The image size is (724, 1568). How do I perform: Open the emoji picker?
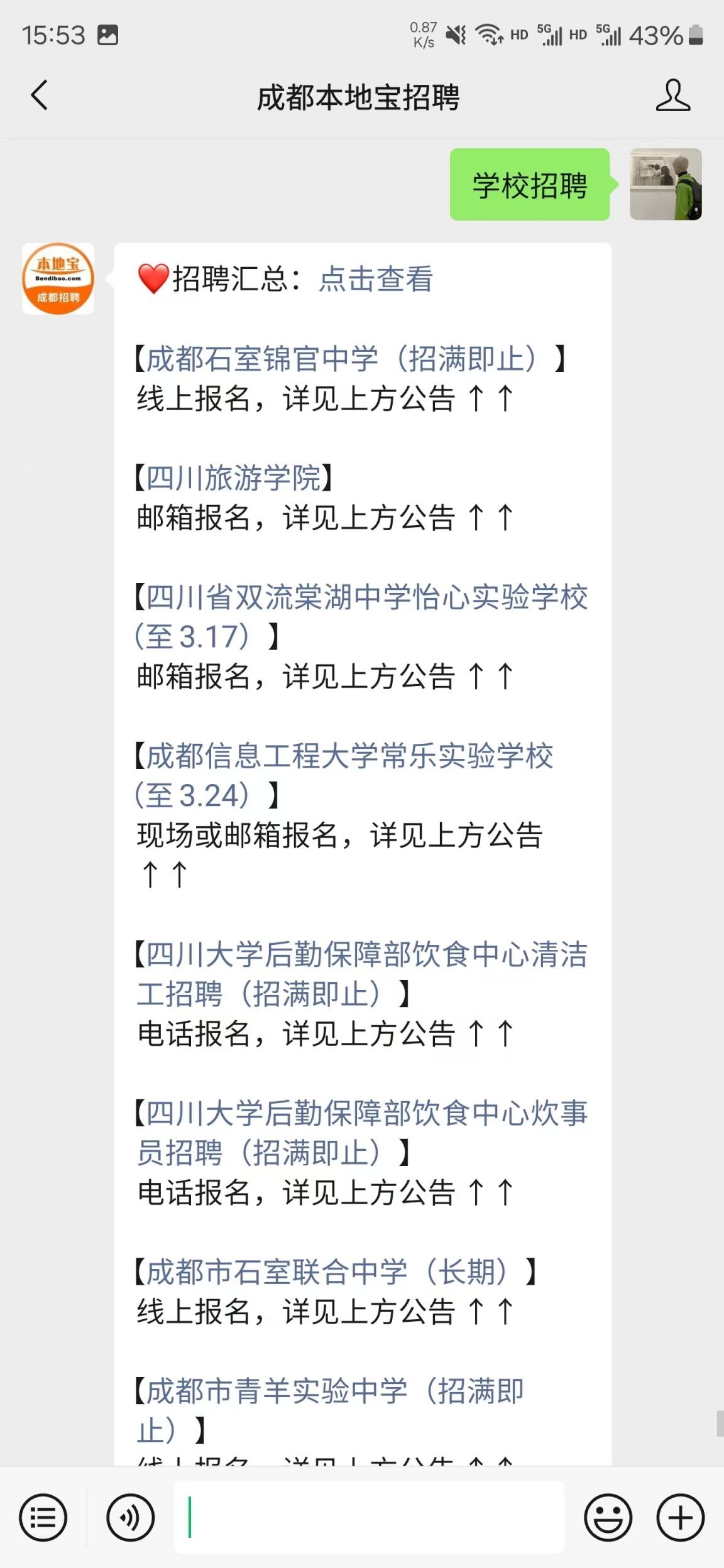[608, 1517]
